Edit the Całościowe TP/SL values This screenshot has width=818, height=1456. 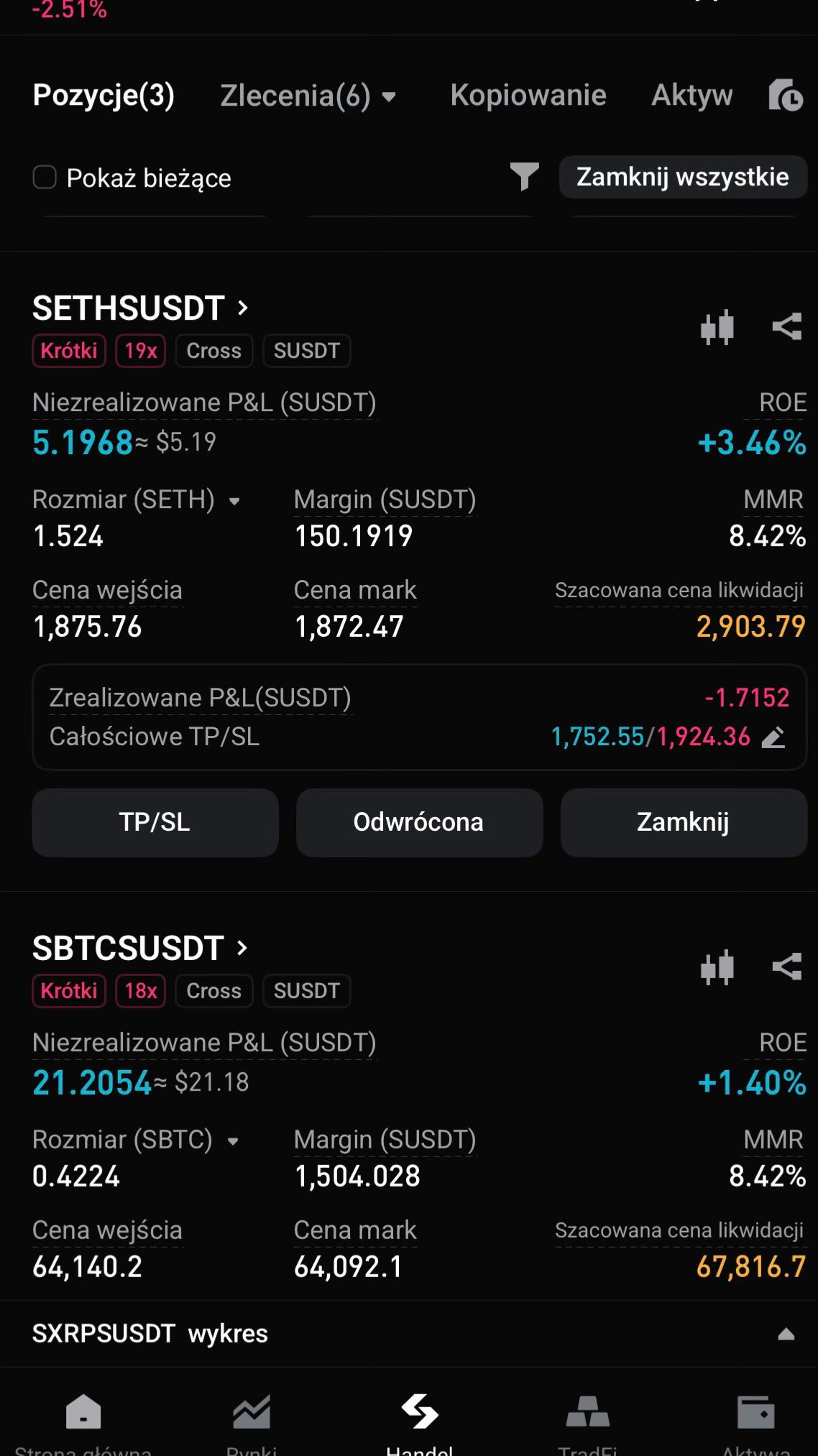click(773, 737)
